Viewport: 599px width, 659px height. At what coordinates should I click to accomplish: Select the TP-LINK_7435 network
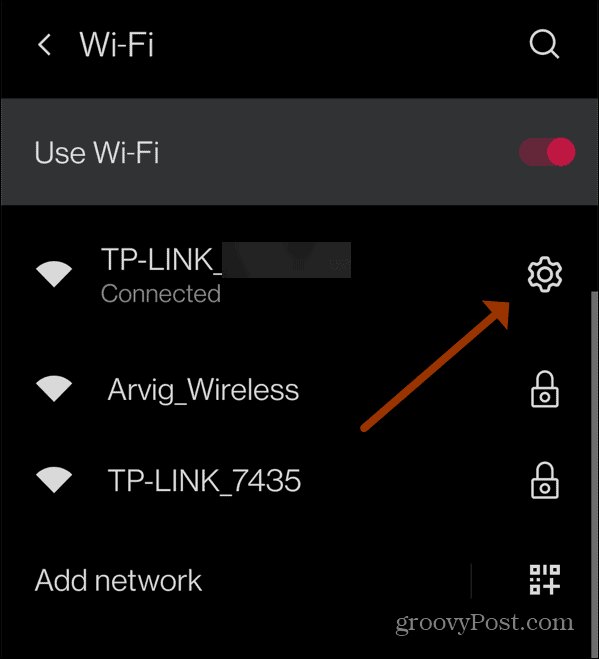pos(294,480)
